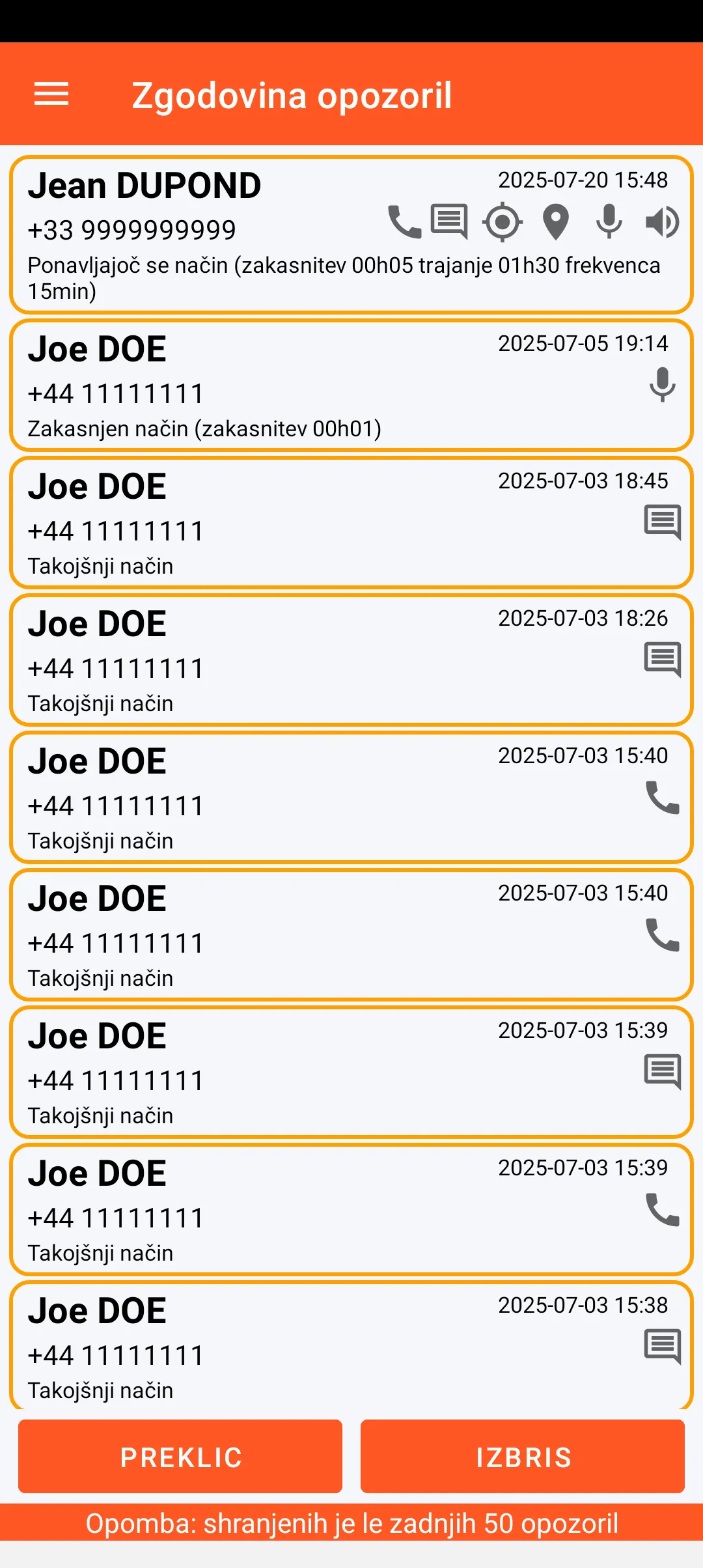
Task: Open the hamburger navigation menu
Action: (x=51, y=94)
